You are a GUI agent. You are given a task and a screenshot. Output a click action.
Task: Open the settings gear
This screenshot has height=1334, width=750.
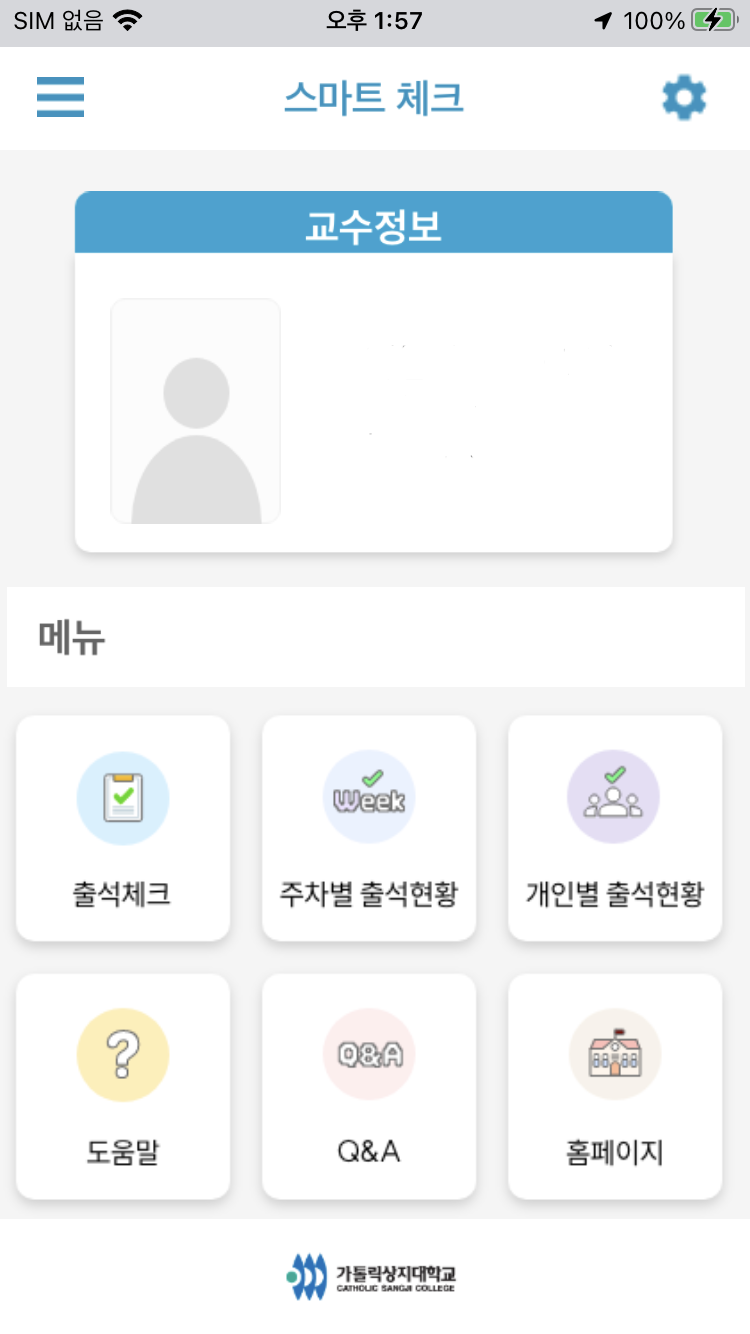pos(684,98)
